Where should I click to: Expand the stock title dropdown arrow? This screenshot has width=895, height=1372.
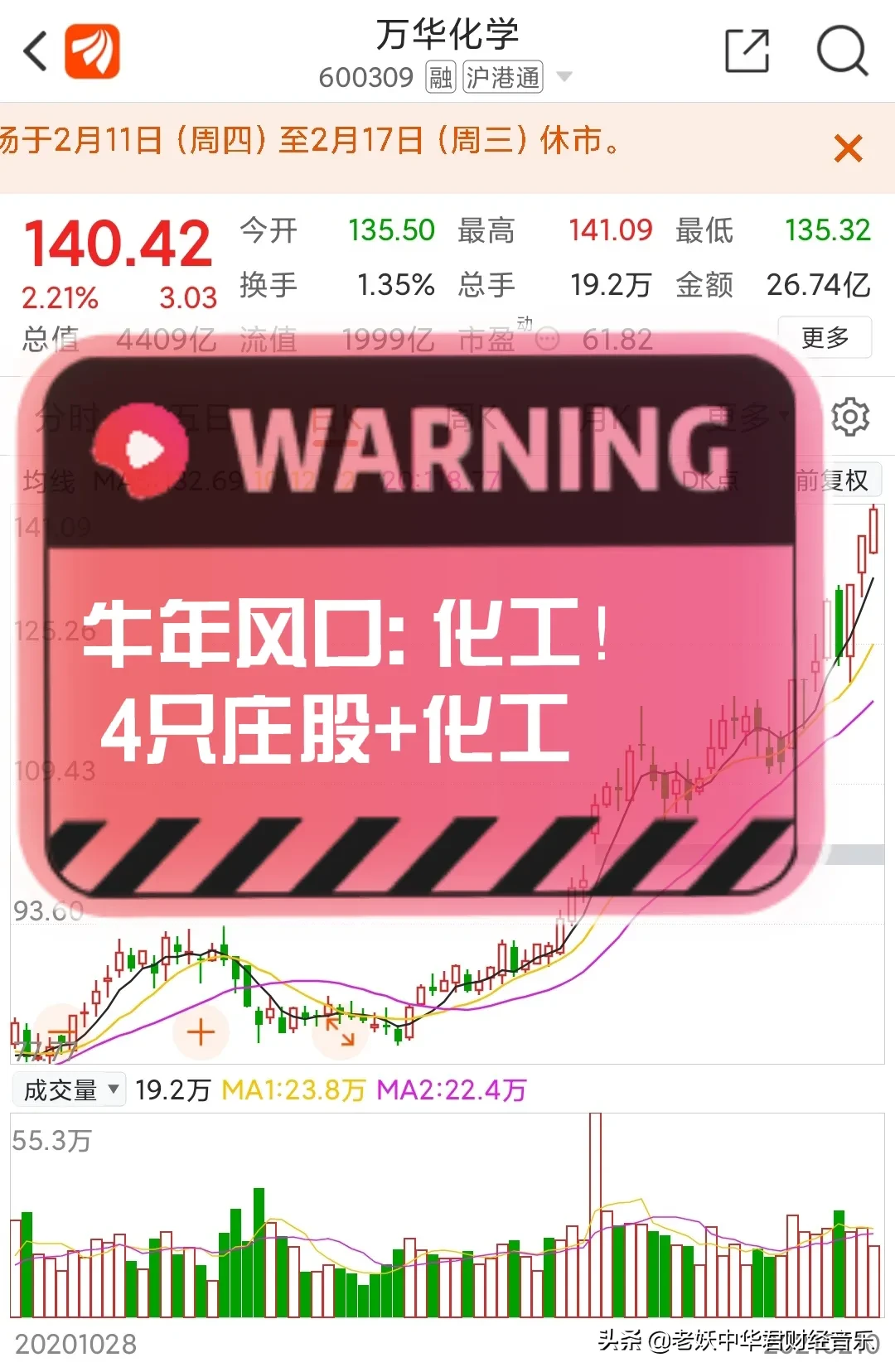564,77
